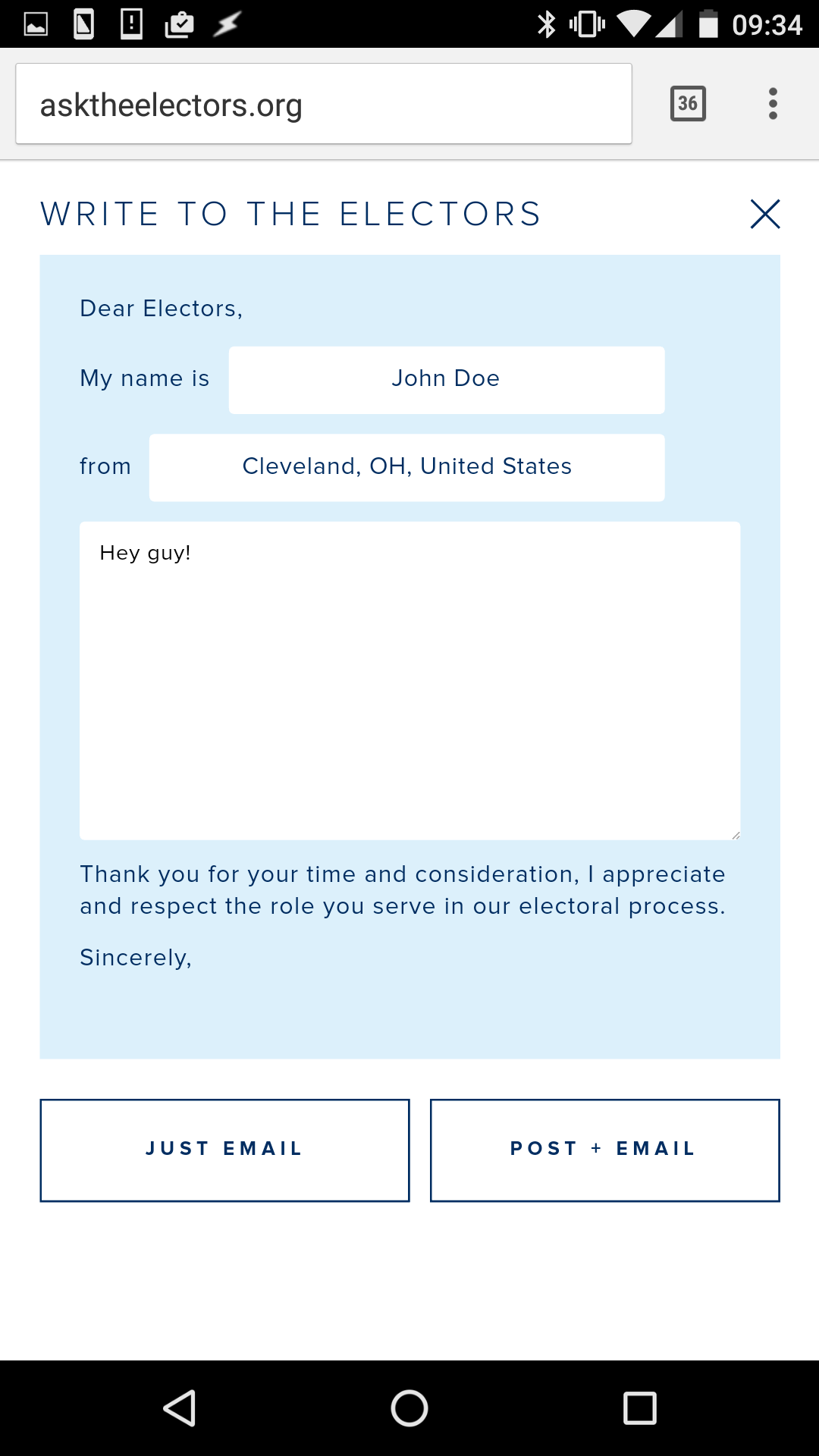Close the Write to the Electors form
819x1456 pixels.
point(764,214)
